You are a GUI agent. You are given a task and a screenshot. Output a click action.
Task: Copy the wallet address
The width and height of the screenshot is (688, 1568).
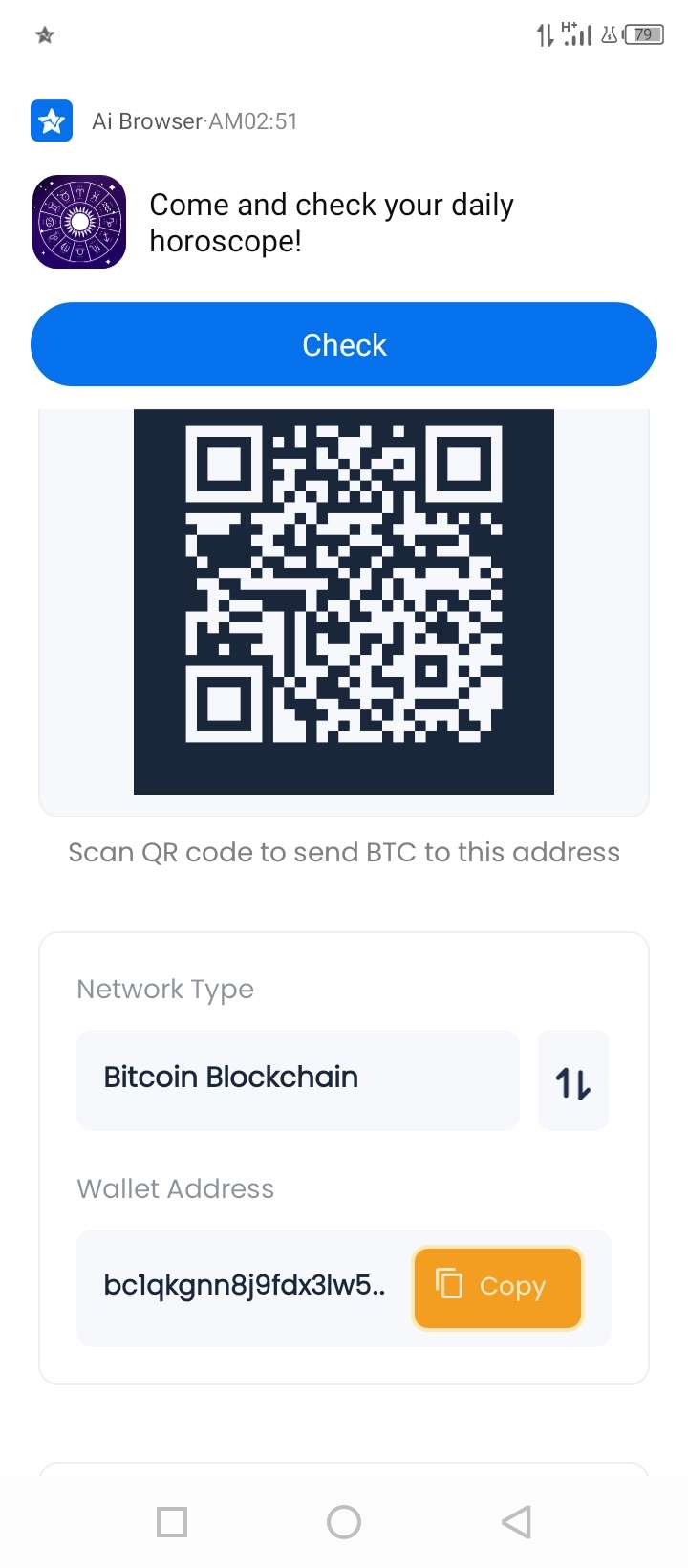point(497,1287)
